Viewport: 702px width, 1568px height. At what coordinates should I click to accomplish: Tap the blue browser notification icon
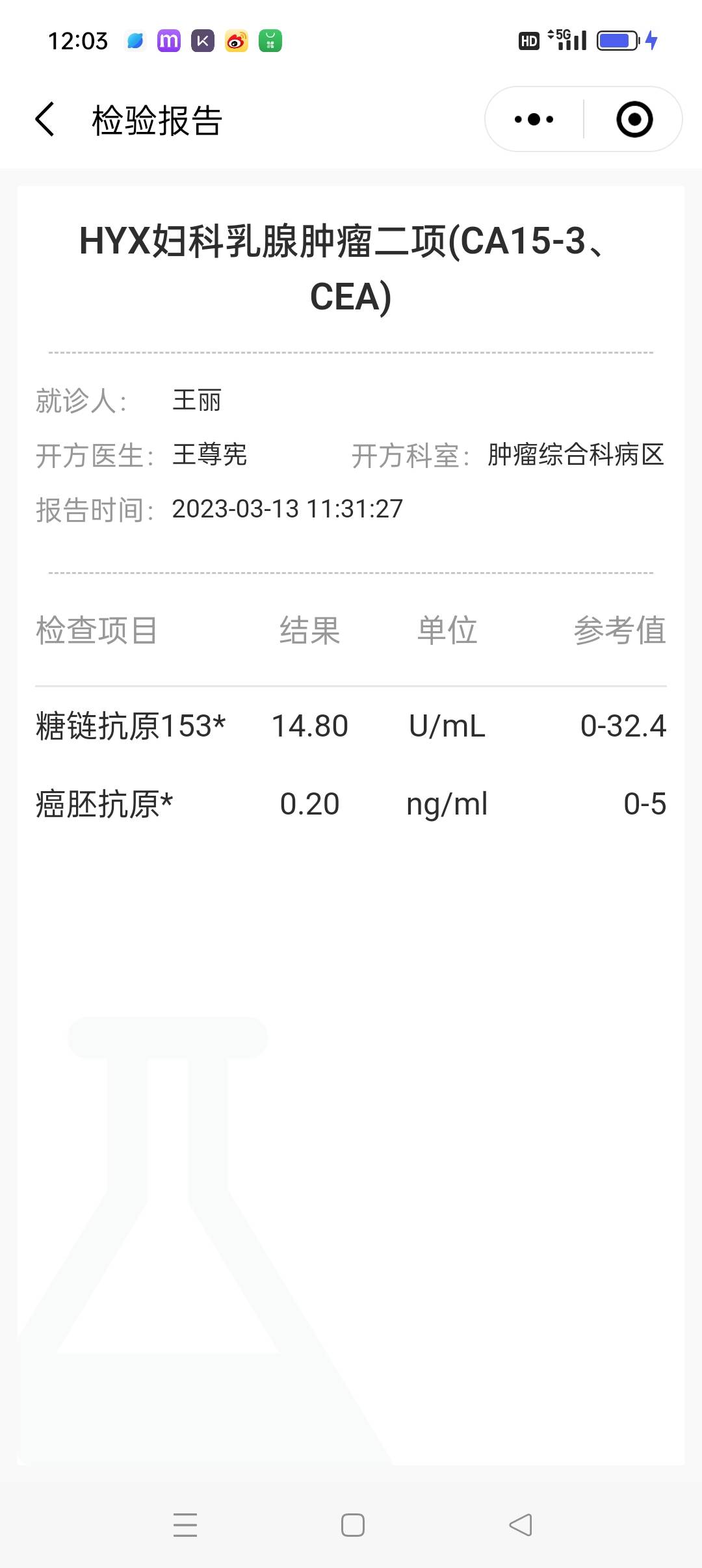(x=134, y=41)
